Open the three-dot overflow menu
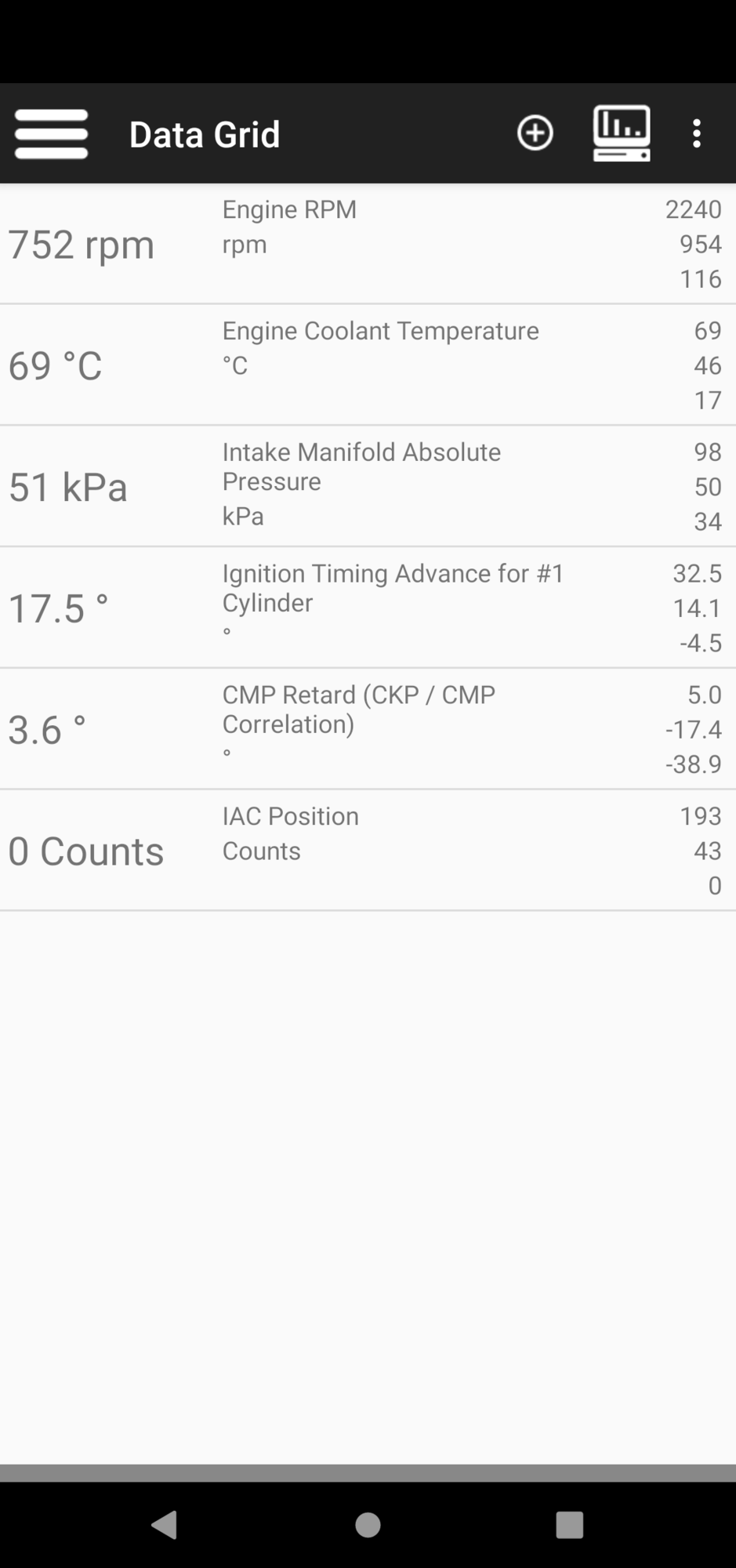 pos(697,134)
